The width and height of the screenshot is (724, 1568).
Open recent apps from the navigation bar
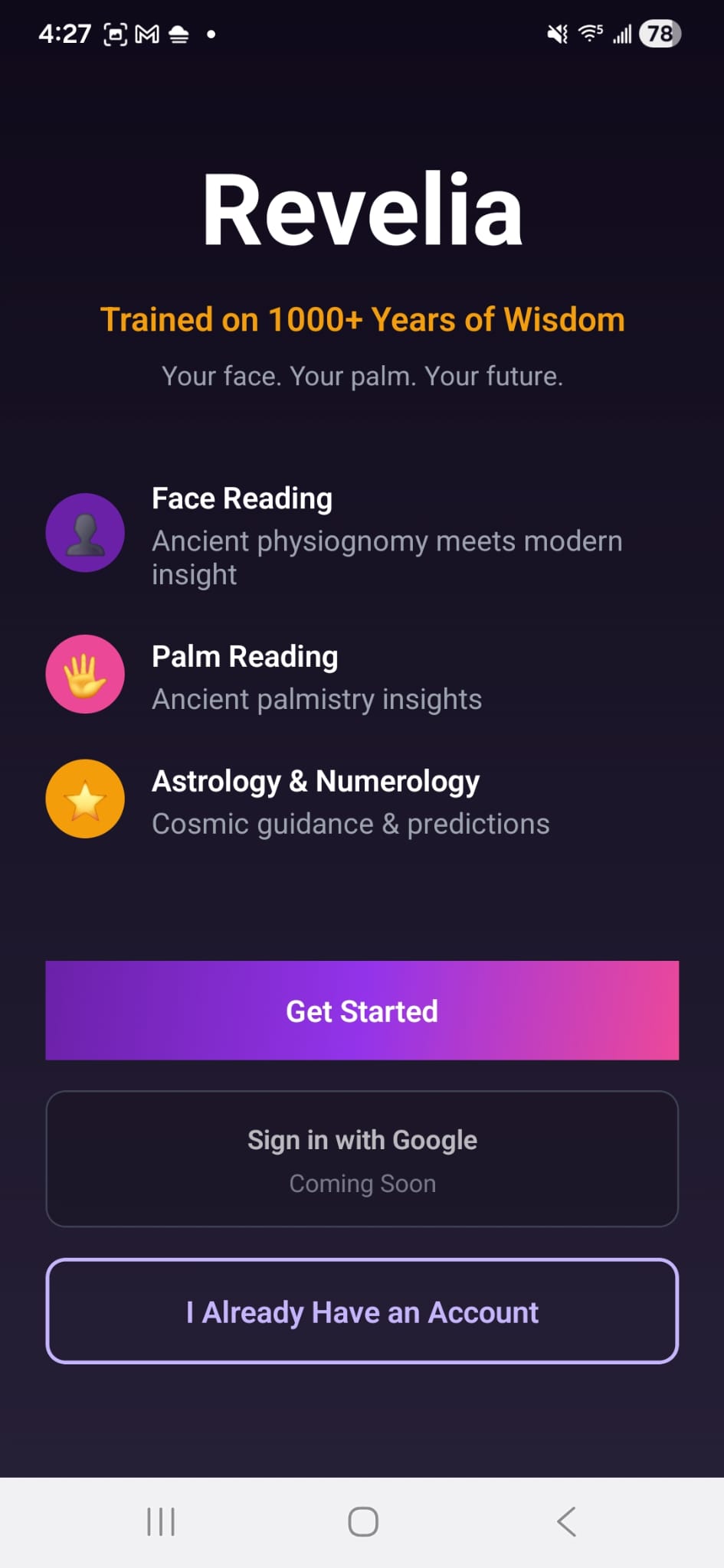pyautogui.click(x=161, y=1521)
